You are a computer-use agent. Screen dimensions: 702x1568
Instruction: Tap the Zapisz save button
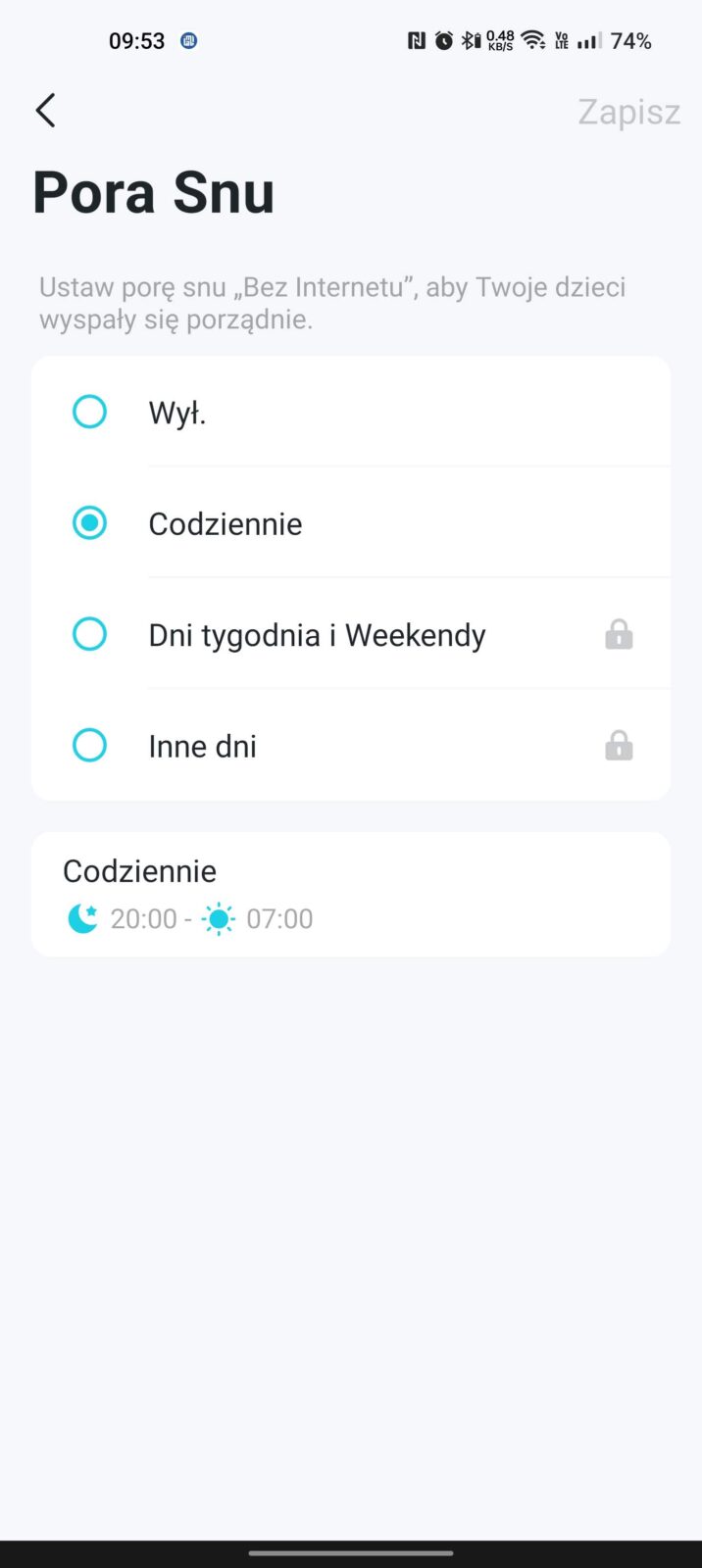click(628, 112)
